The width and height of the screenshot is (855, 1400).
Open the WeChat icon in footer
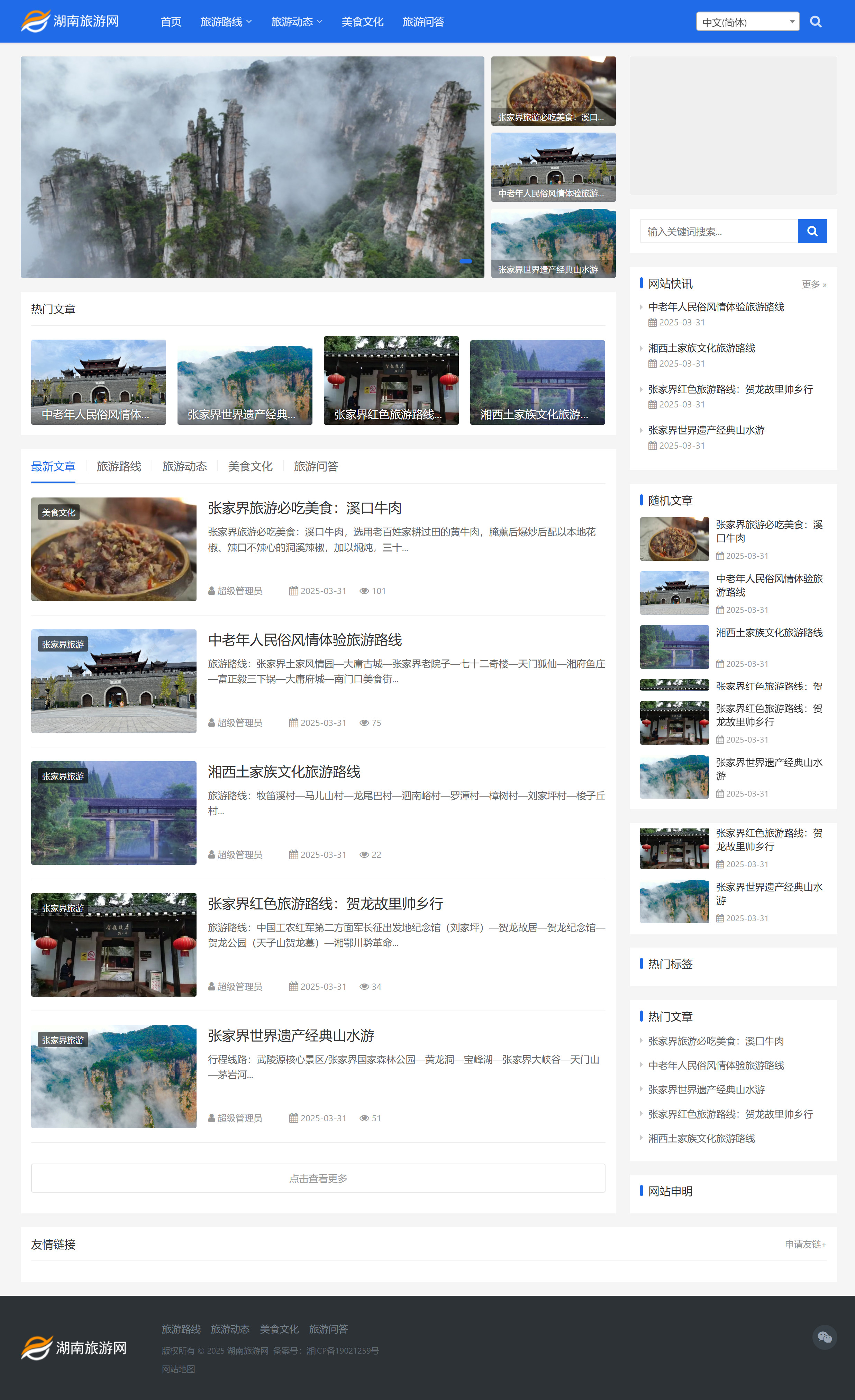tap(824, 1337)
